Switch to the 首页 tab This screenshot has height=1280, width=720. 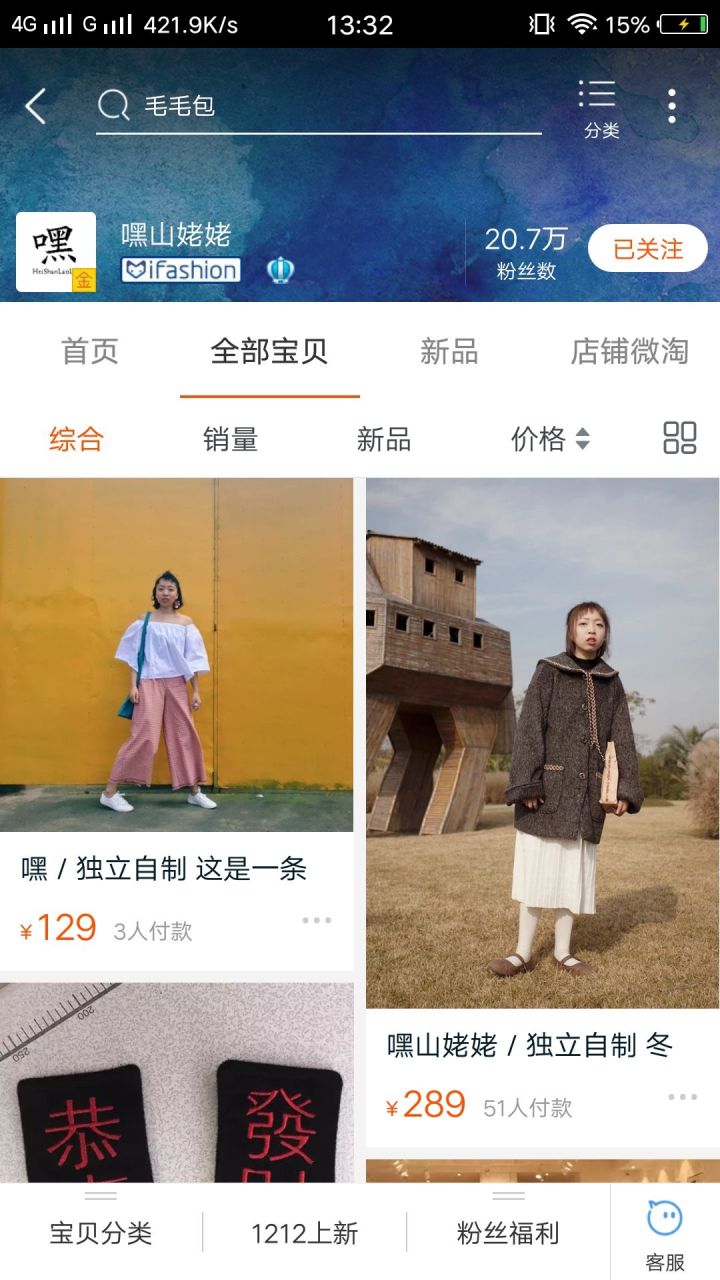90,351
